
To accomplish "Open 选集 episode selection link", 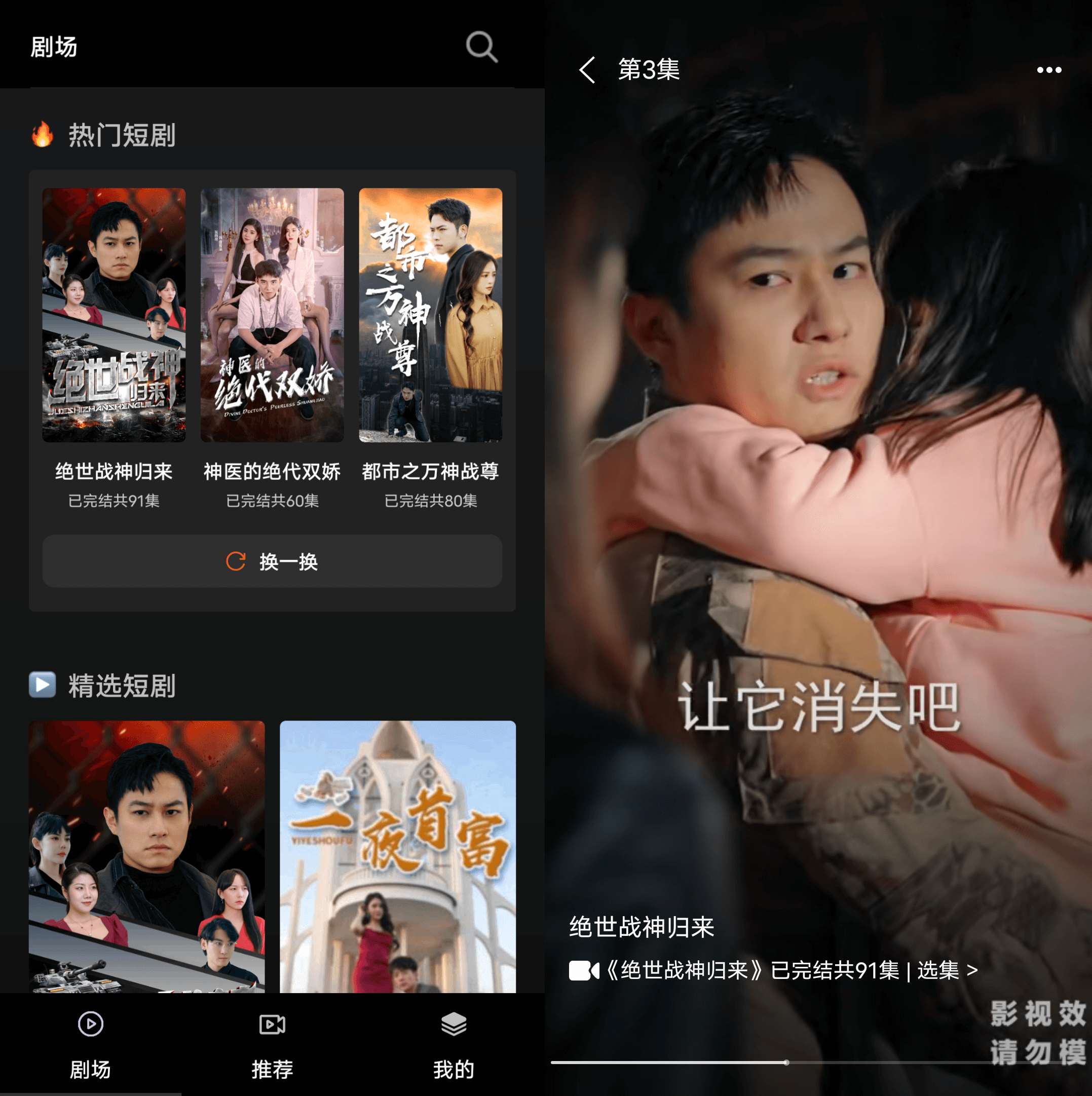I will (946, 970).
